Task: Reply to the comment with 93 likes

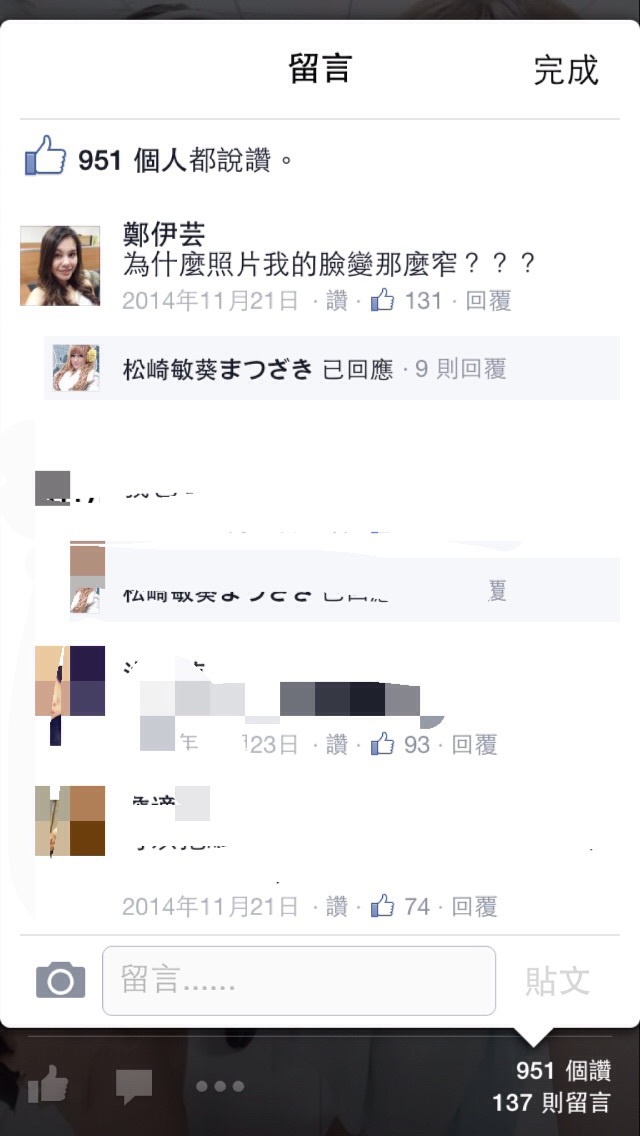Action: pyautogui.click(x=474, y=744)
